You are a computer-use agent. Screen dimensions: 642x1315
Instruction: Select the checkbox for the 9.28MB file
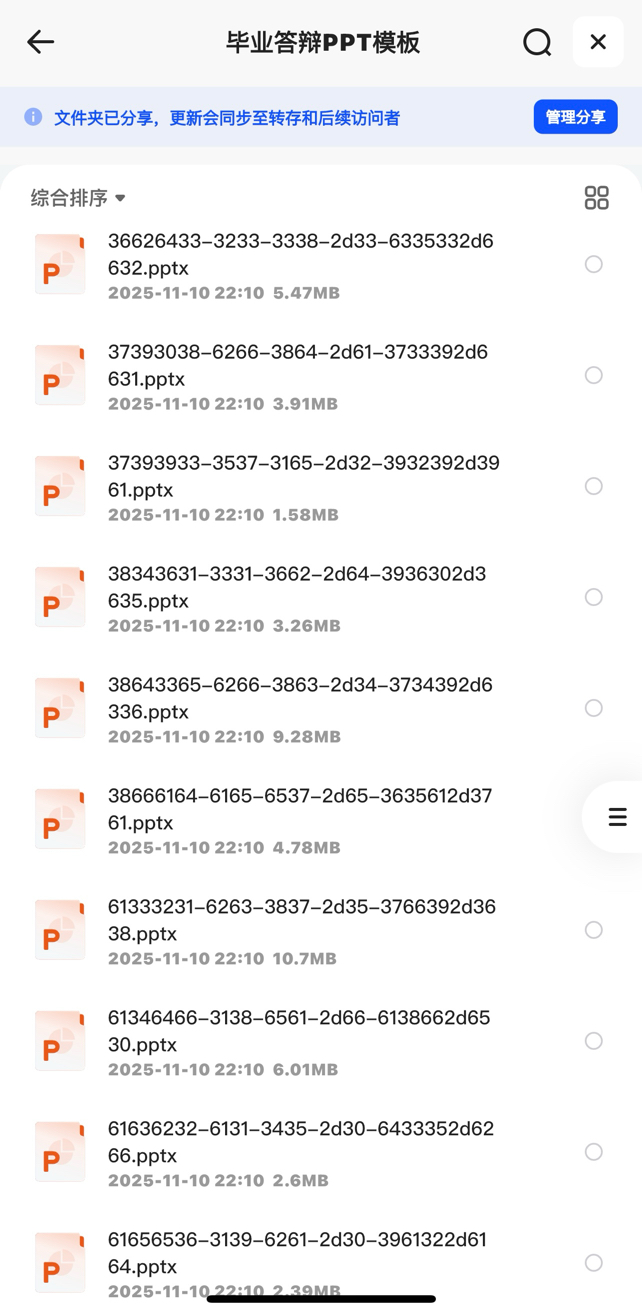click(594, 708)
